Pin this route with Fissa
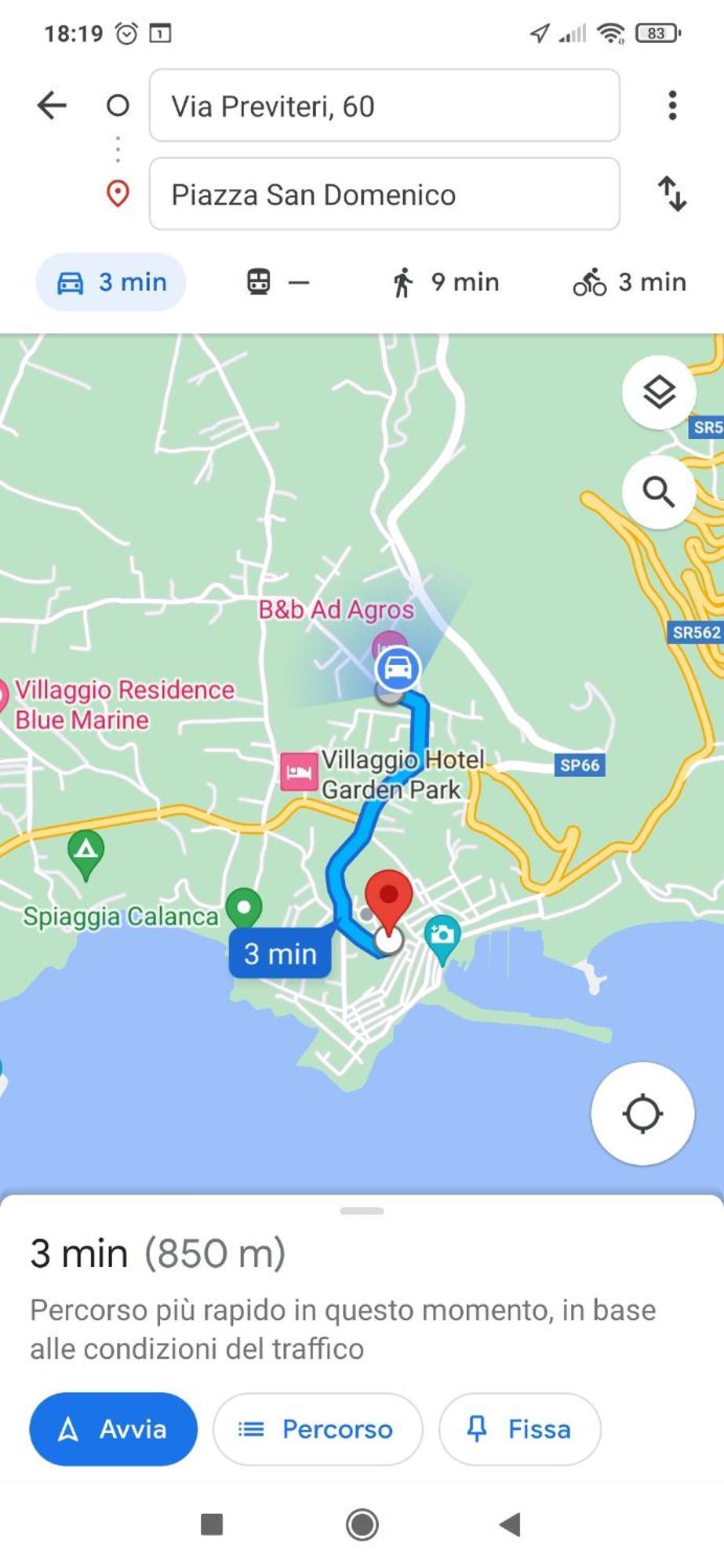 pos(519,1429)
